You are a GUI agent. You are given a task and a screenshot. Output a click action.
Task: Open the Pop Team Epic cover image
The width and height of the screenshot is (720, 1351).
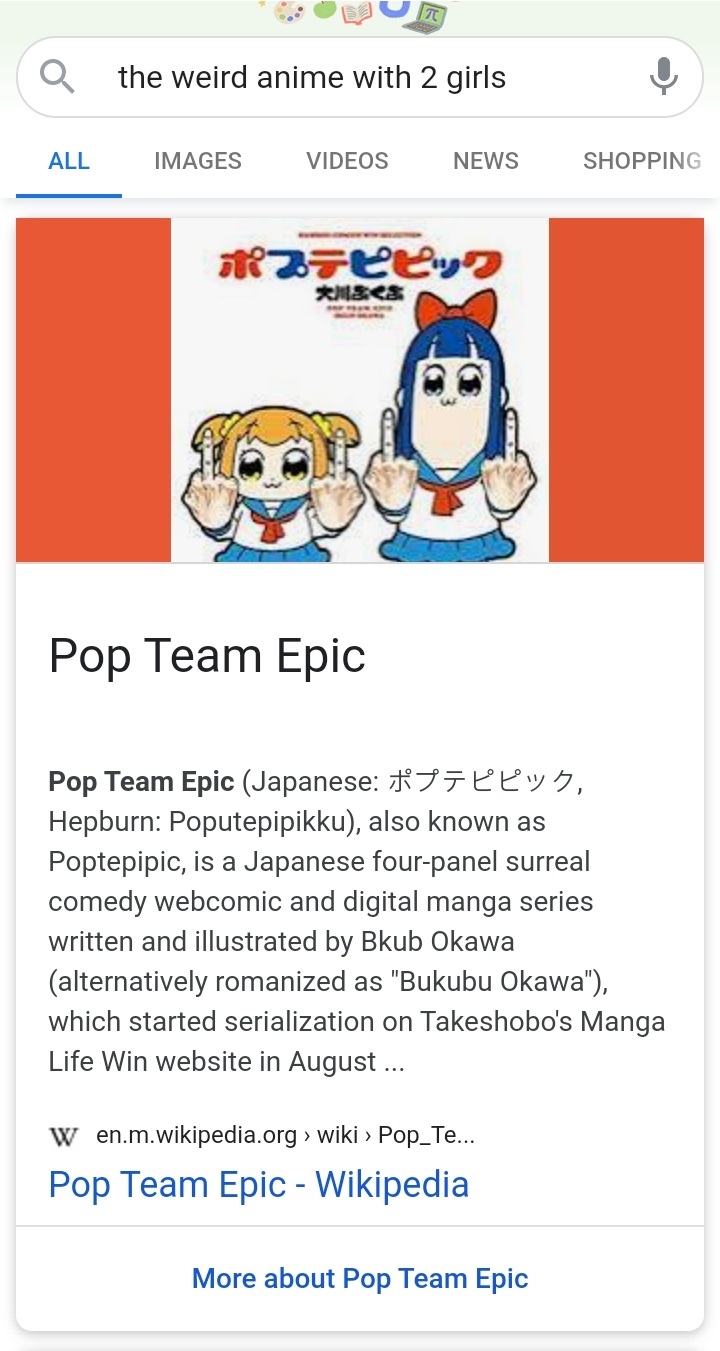(360, 390)
